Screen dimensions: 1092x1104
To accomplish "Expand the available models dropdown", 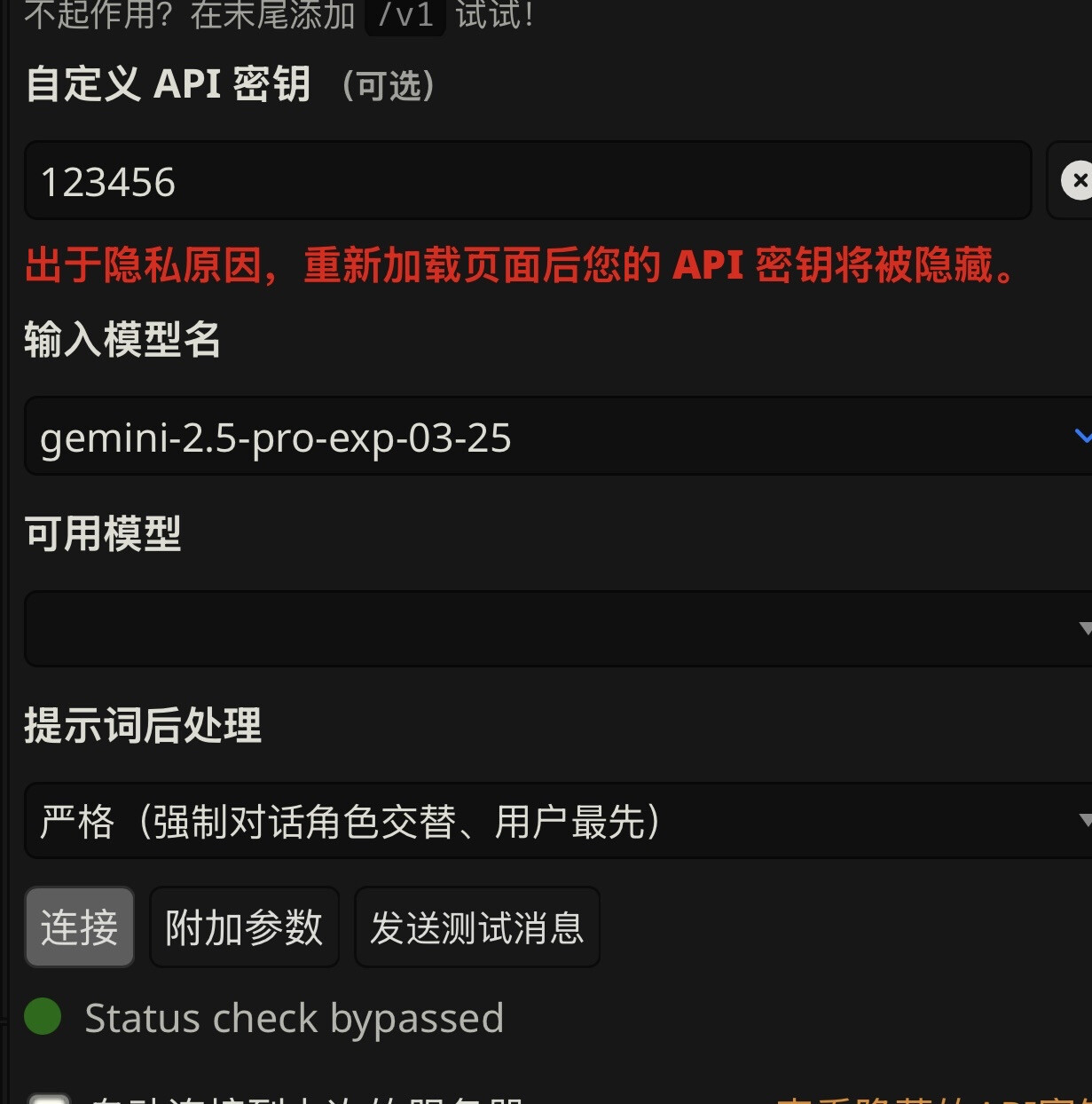I will pos(559,628).
